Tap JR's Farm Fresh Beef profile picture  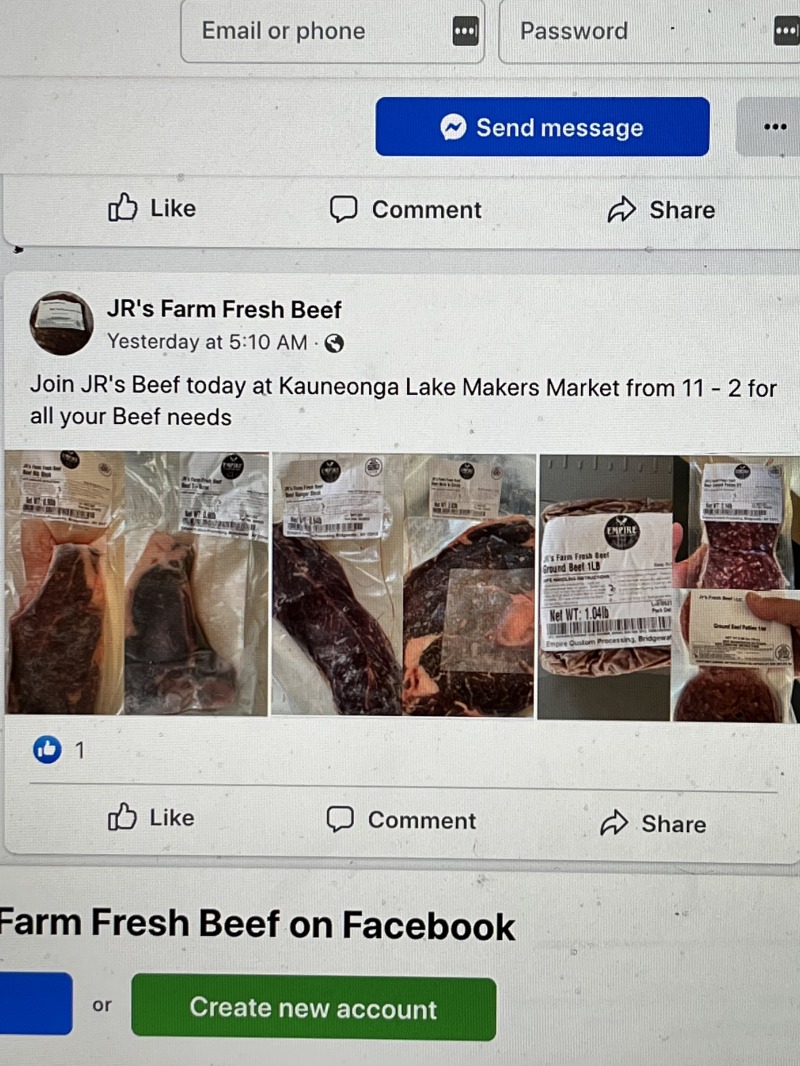pos(62,323)
